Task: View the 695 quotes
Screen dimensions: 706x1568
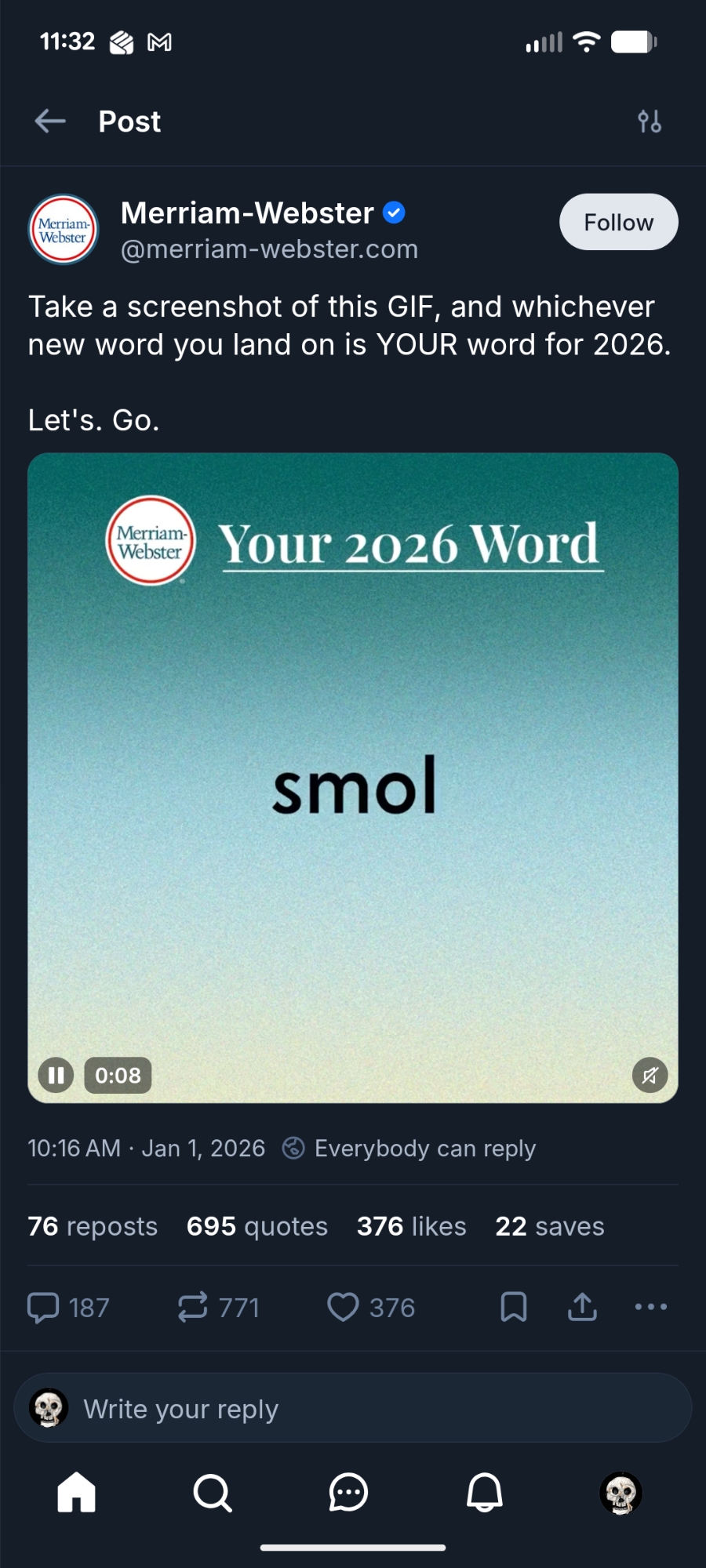Action: (257, 1226)
